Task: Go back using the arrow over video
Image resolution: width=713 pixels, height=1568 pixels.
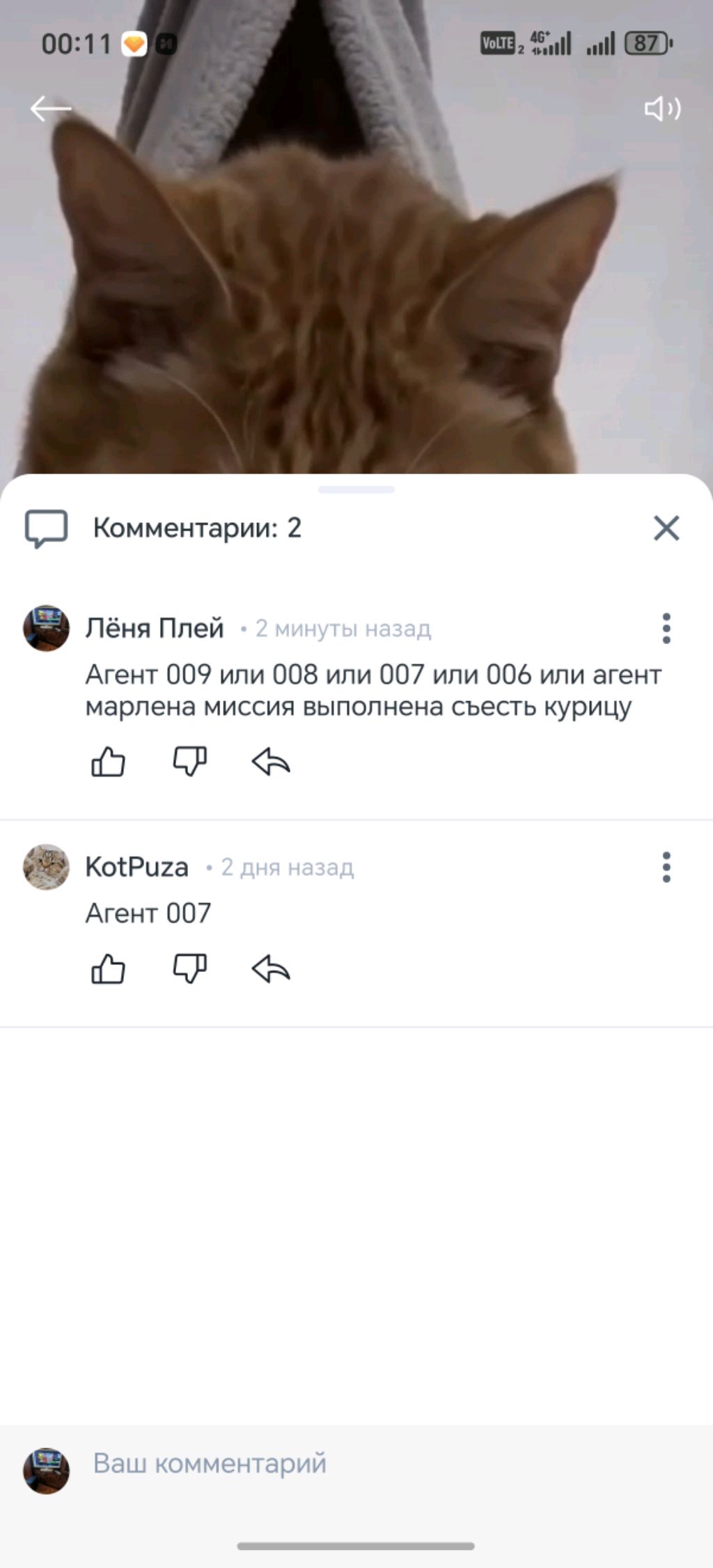Action: pos(50,109)
